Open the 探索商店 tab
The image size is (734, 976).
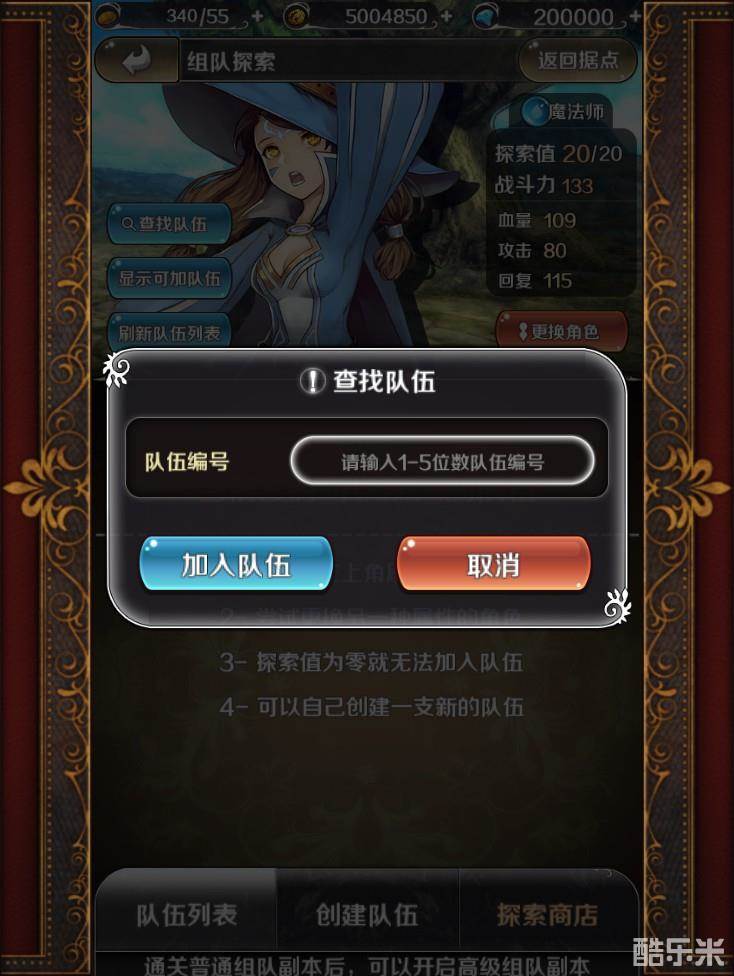point(547,914)
